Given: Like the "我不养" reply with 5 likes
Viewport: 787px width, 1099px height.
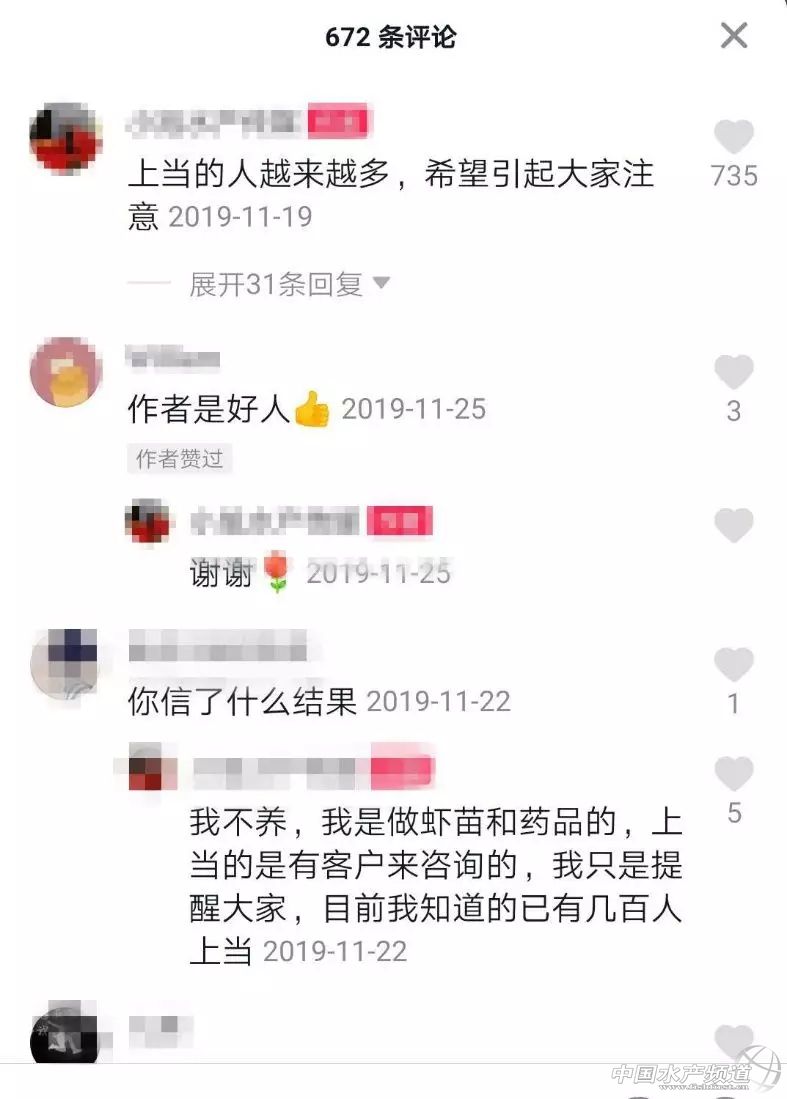Looking at the screenshot, I should pos(734,773).
